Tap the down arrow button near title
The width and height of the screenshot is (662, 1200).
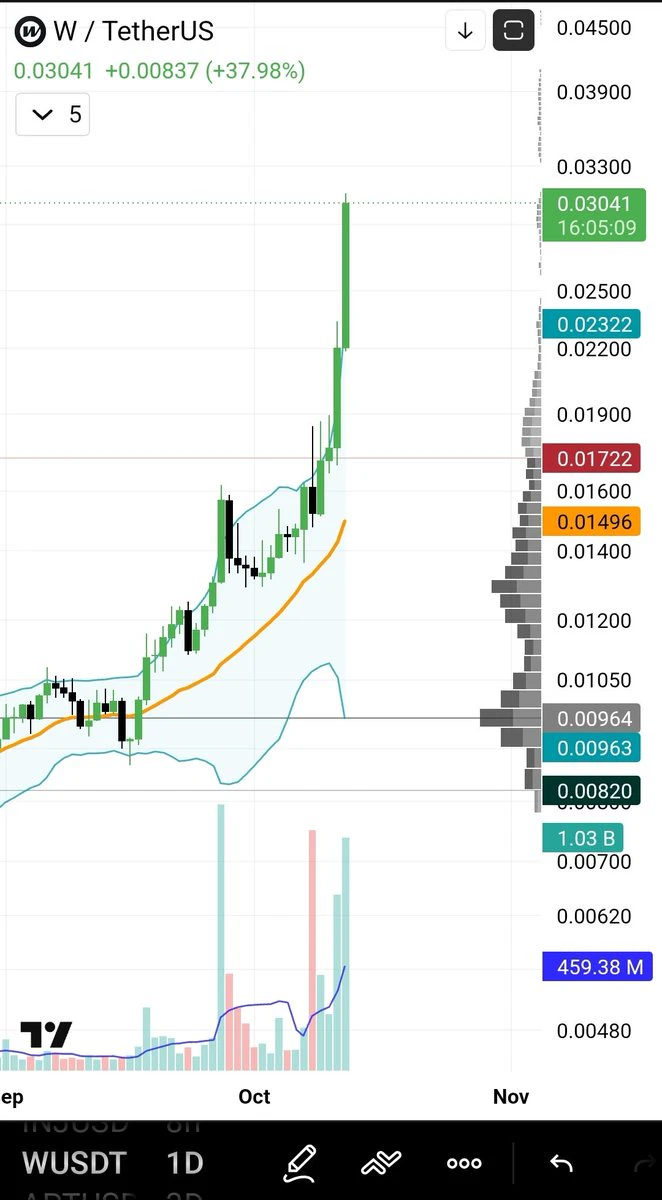click(x=465, y=31)
